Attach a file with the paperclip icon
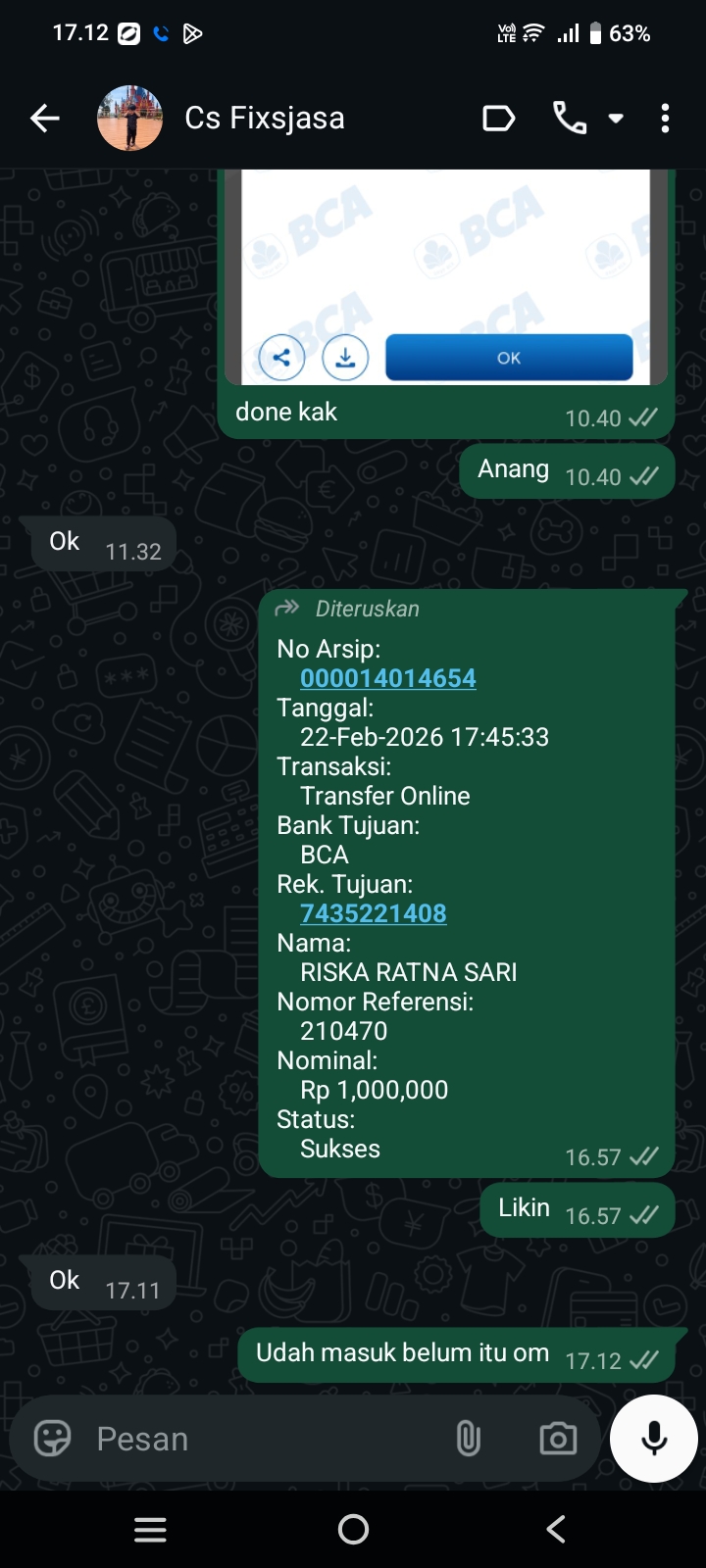706x1568 pixels. point(468,1439)
